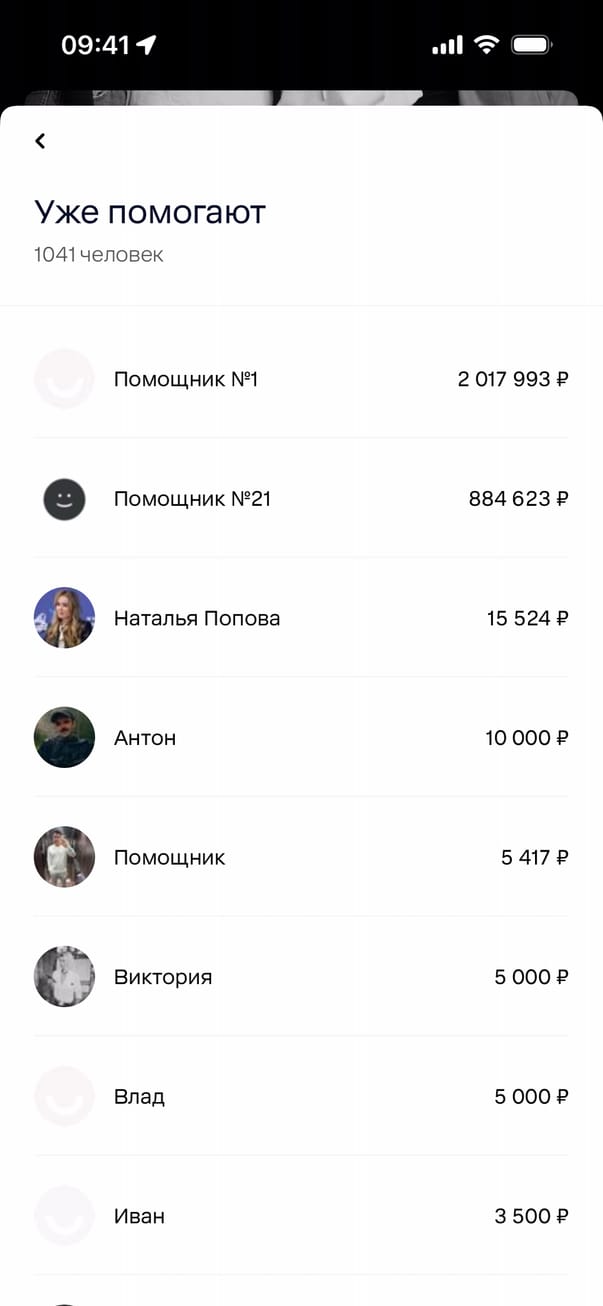This screenshot has width=603, height=1306.
Task: Open the Помощник row with 5 417 ₽
Action: (300, 857)
